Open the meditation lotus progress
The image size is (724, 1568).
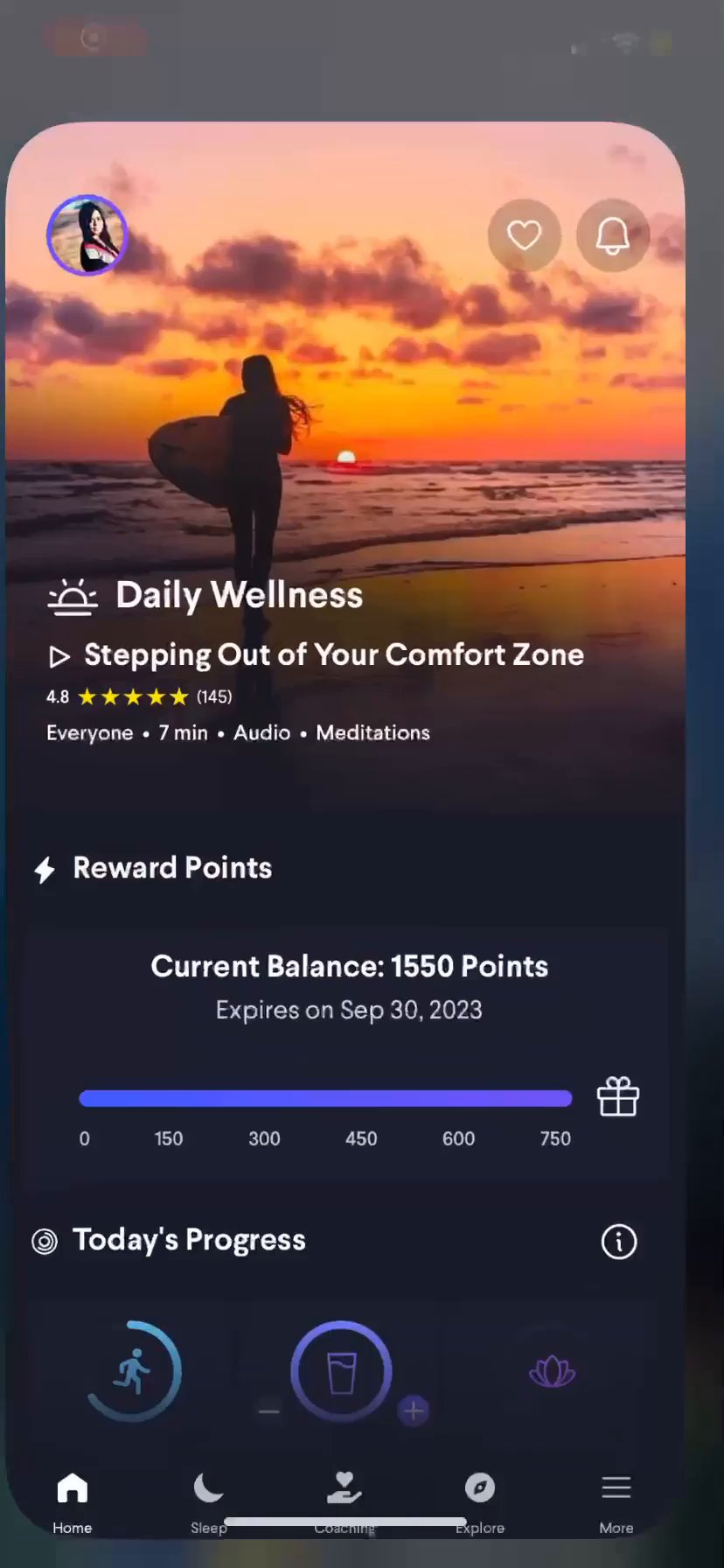pyautogui.click(x=552, y=1371)
